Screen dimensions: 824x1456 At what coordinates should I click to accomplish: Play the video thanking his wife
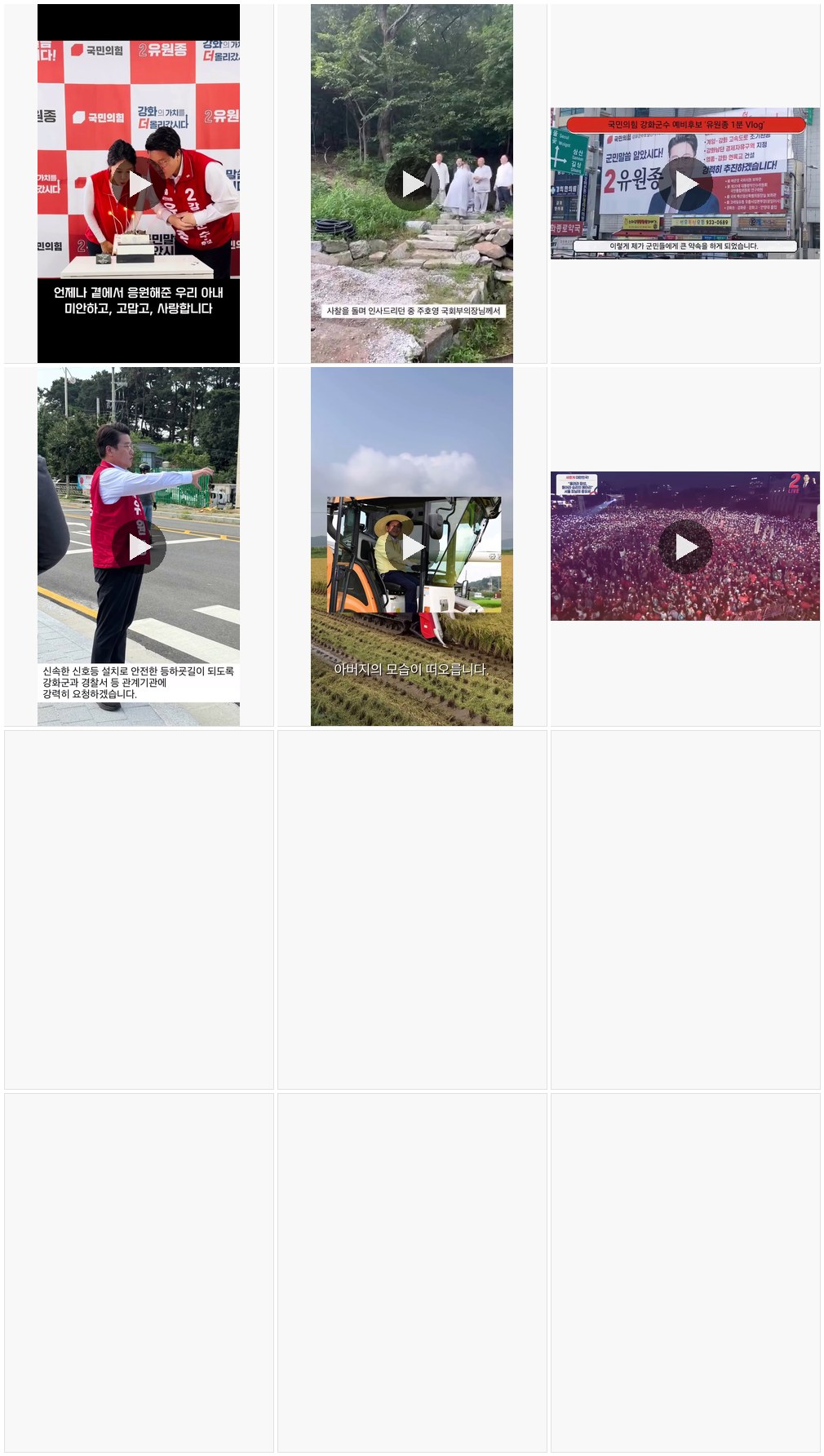pyautogui.click(x=139, y=184)
